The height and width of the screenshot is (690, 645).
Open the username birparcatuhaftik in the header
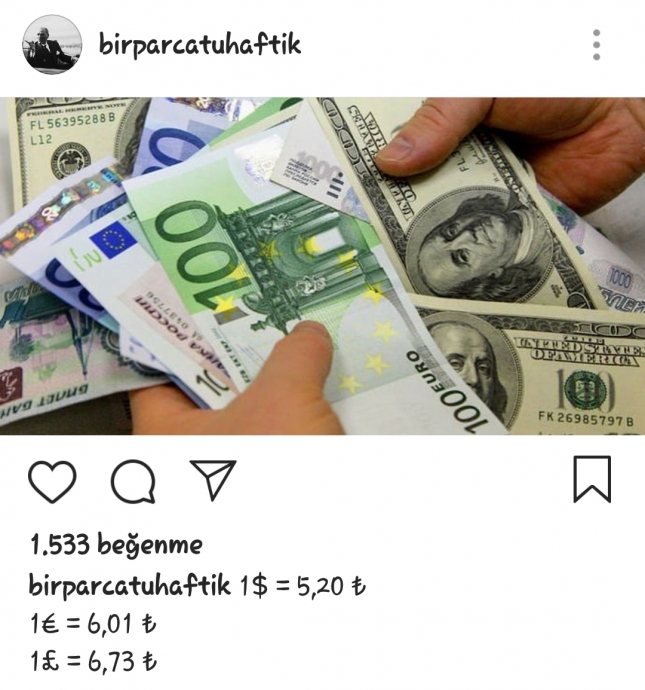pos(200,45)
